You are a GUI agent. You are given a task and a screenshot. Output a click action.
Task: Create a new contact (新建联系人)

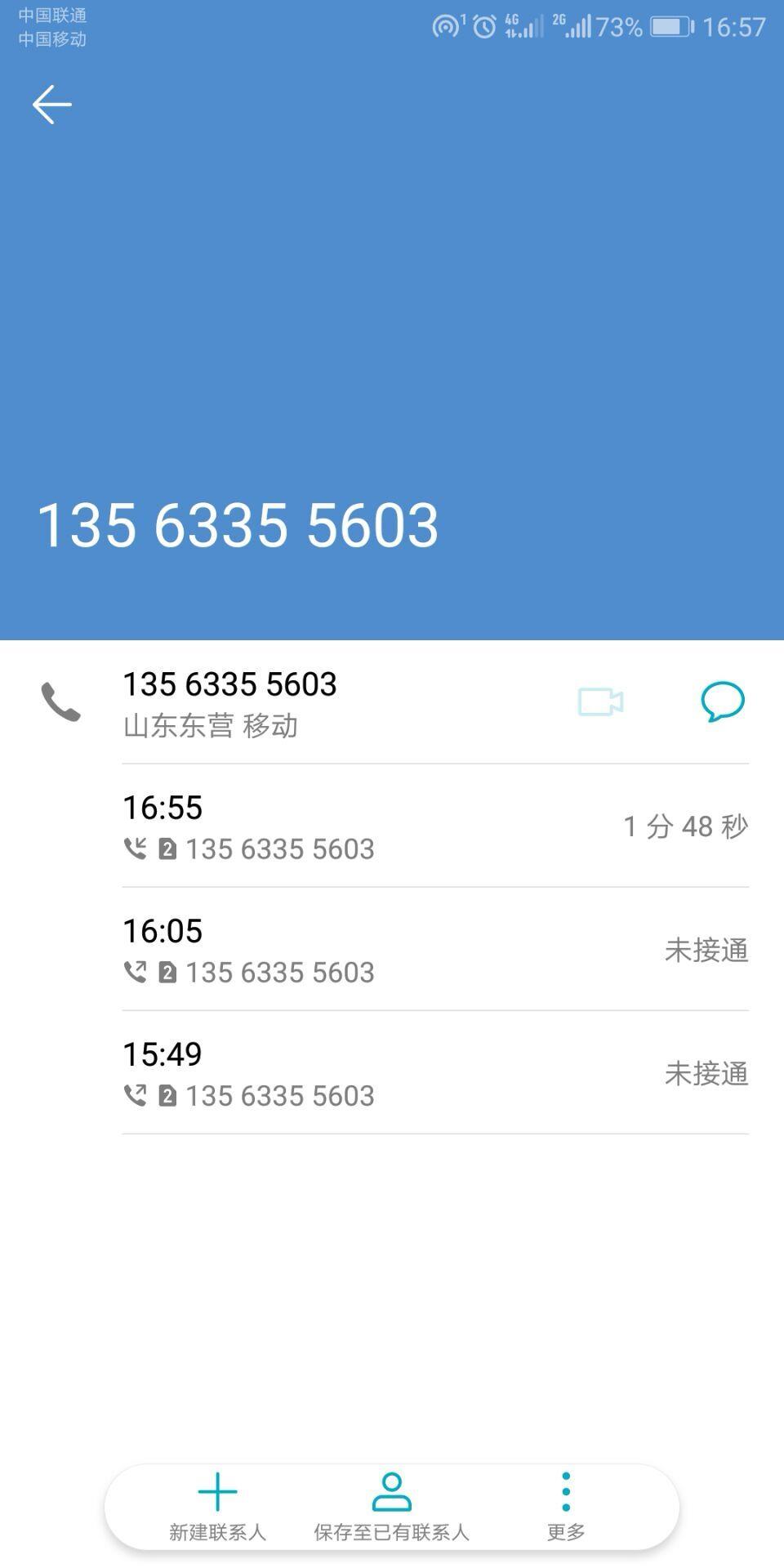(x=217, y=1508)
